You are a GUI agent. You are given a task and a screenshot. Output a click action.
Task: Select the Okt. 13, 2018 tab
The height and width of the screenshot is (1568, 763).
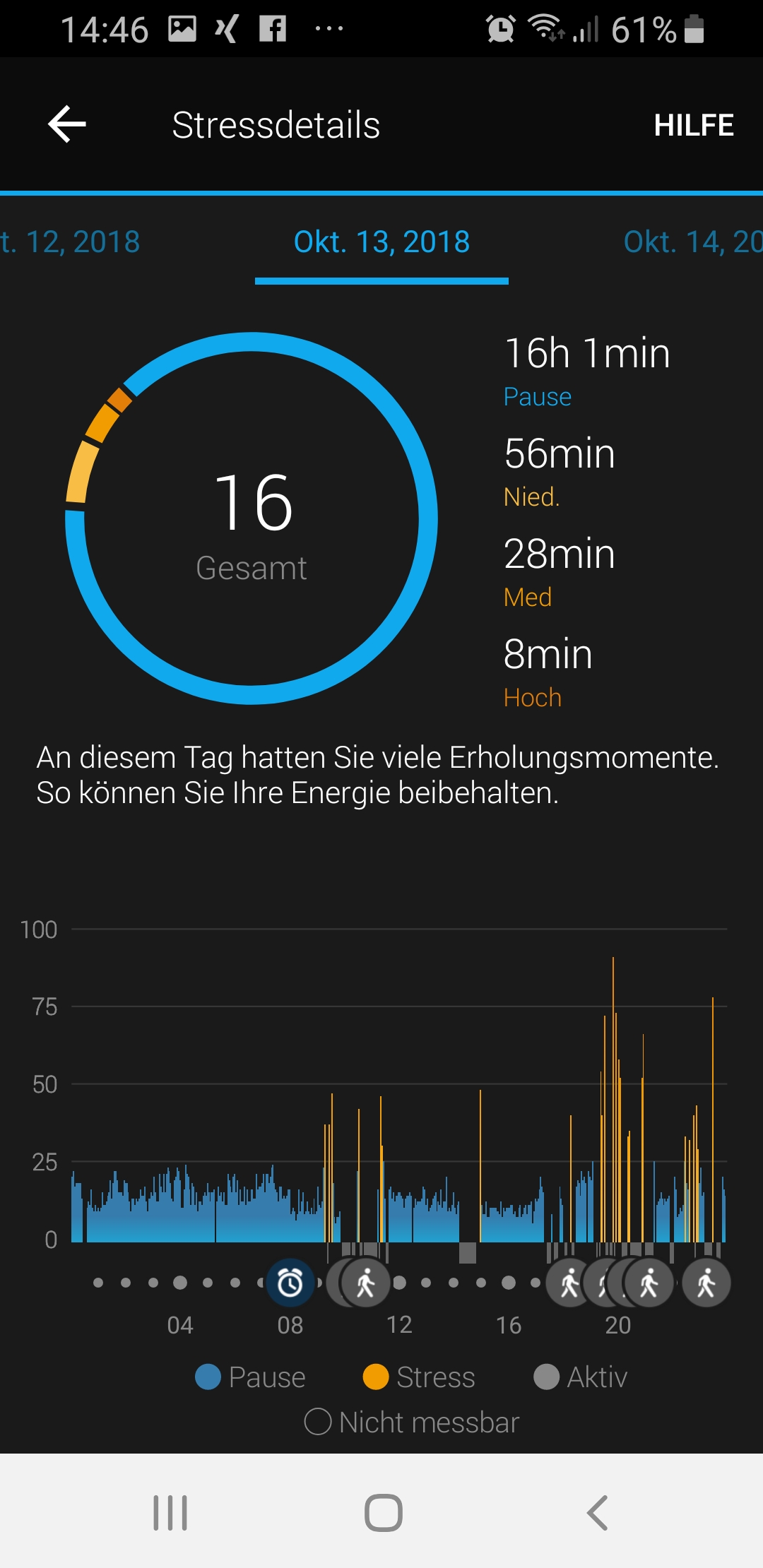tap(381, 242)
